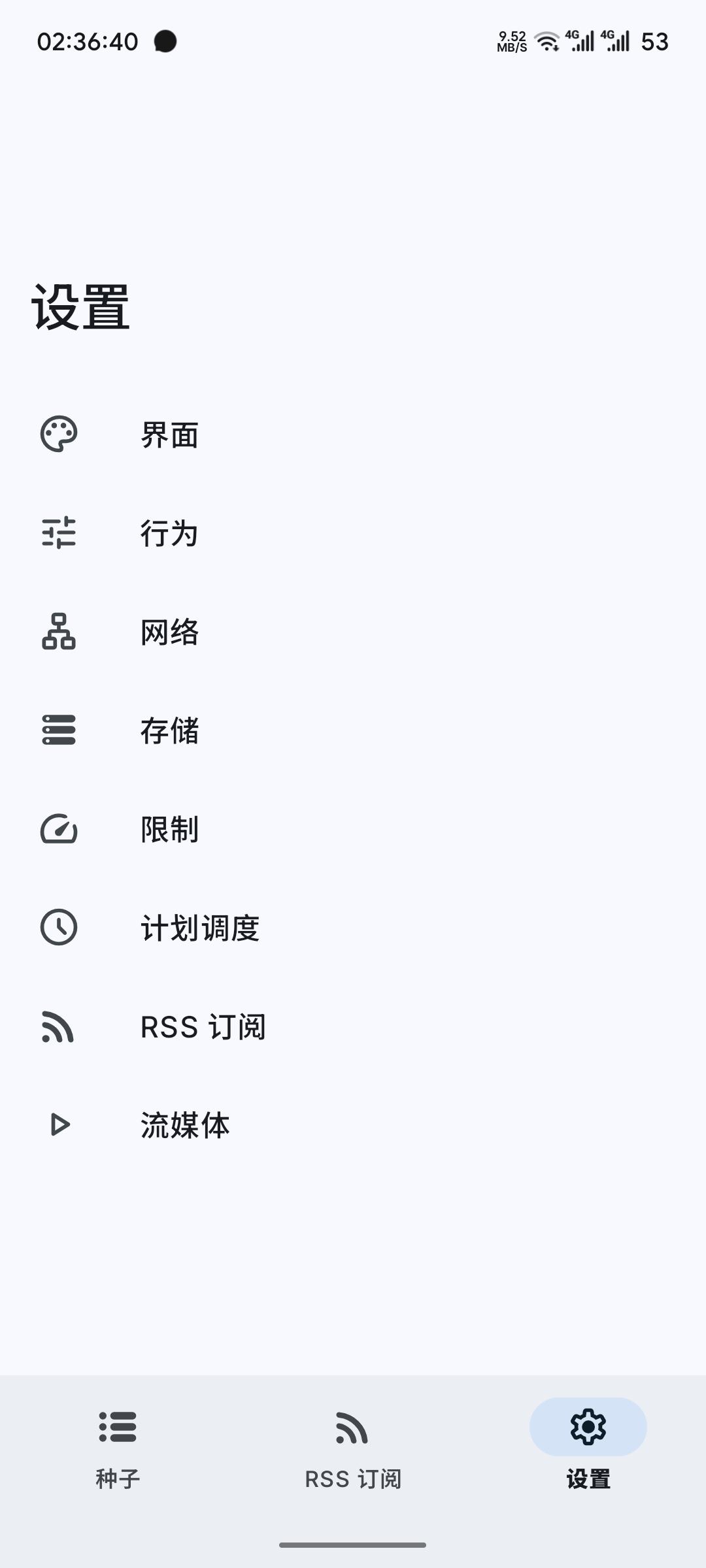Open the 限制 settings

(170, 830)
